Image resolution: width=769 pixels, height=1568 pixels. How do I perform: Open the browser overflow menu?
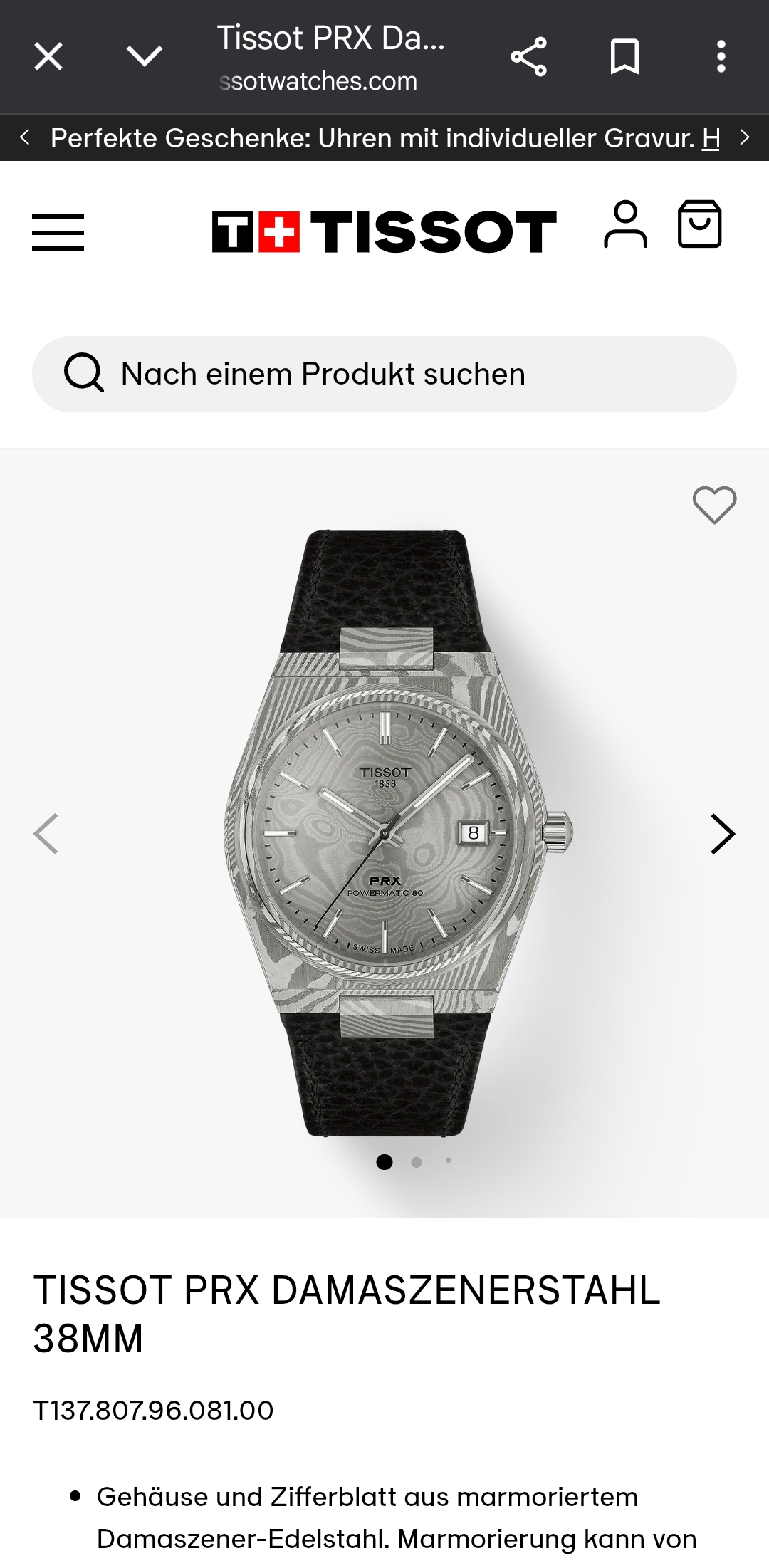tap(721, 57)
